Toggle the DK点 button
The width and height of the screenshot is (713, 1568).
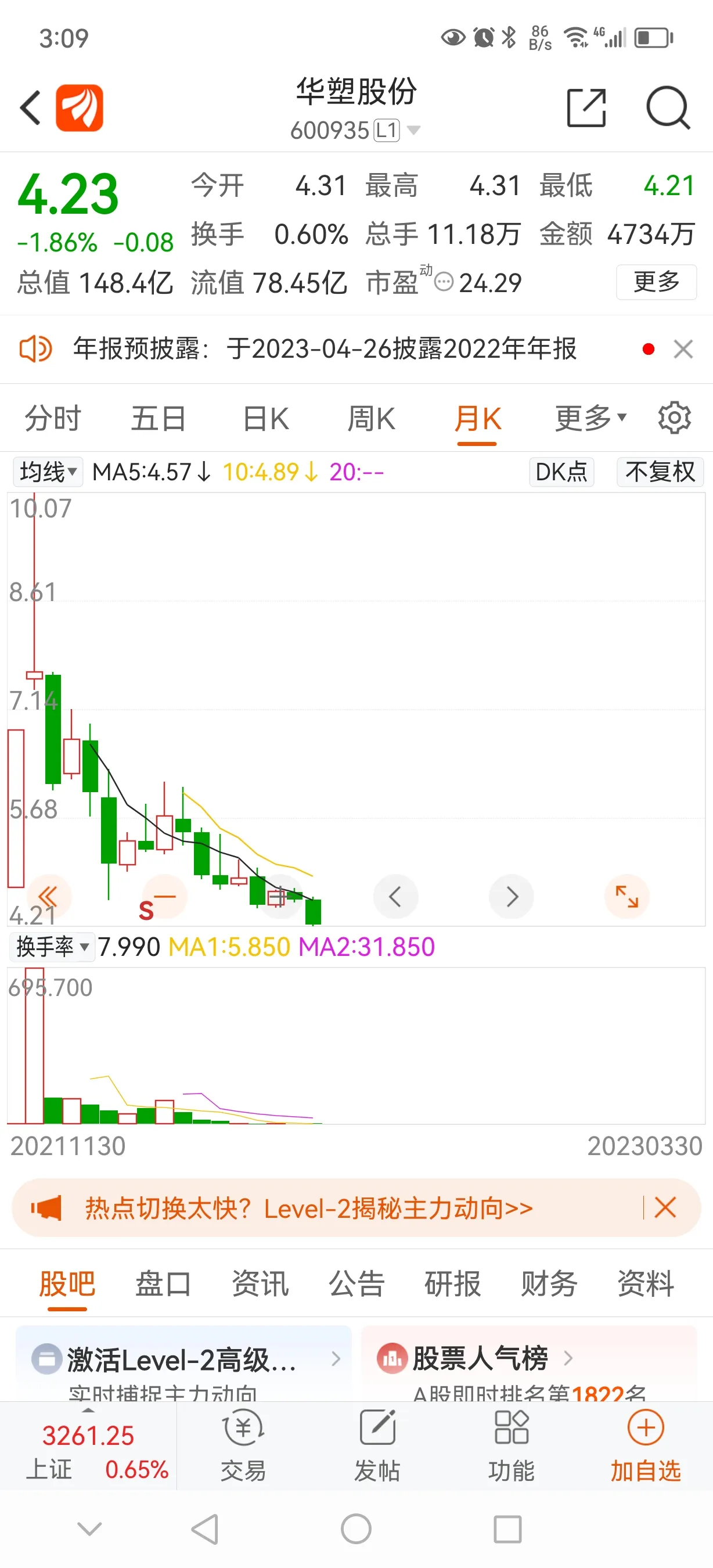point(561,472)
